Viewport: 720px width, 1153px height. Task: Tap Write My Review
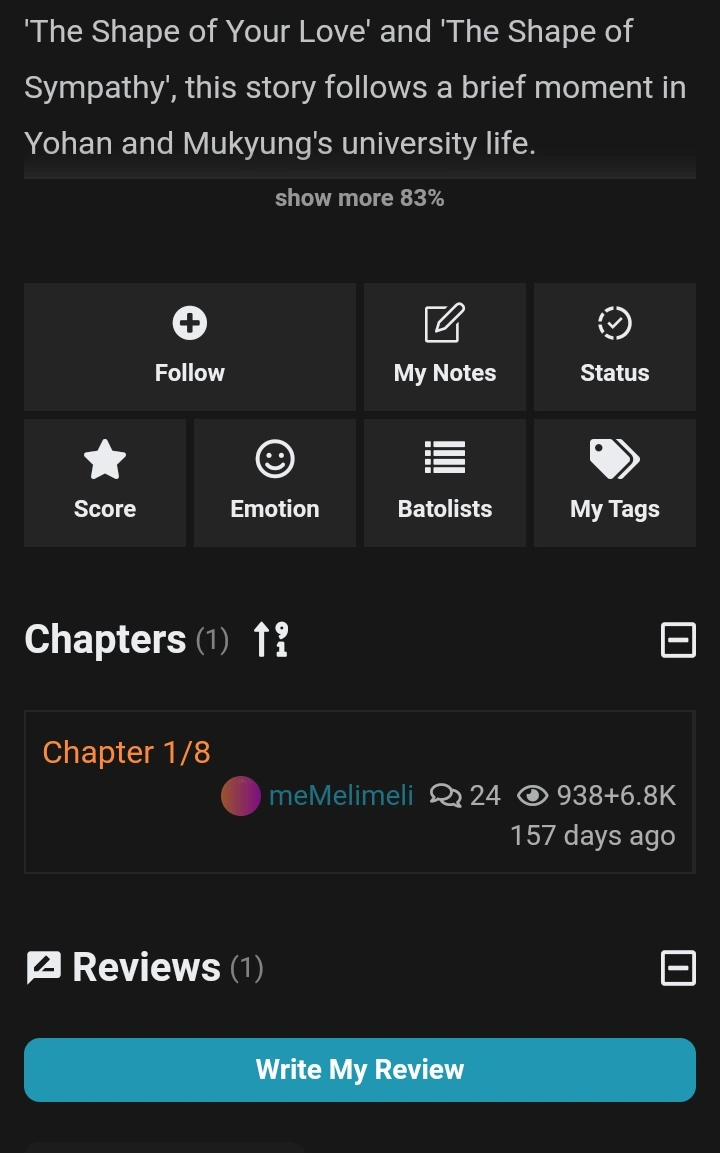360,1069
